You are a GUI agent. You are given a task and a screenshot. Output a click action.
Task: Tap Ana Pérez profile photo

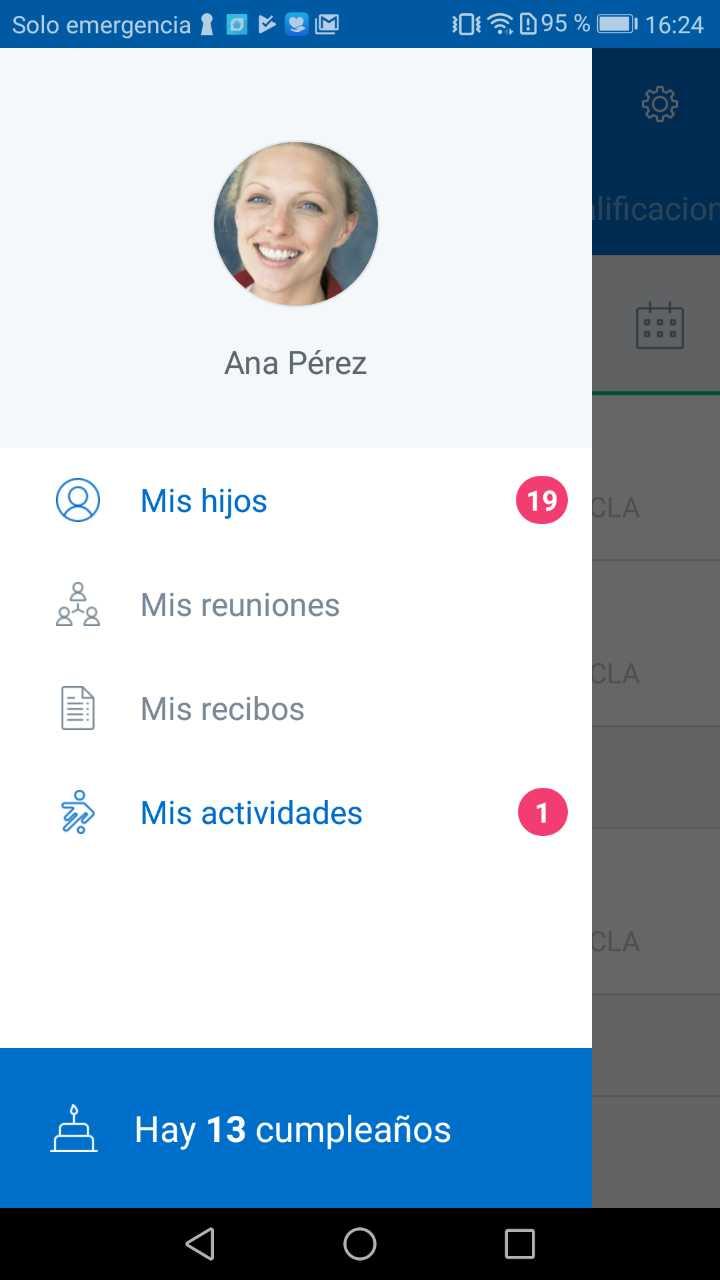tap(296, 224)
